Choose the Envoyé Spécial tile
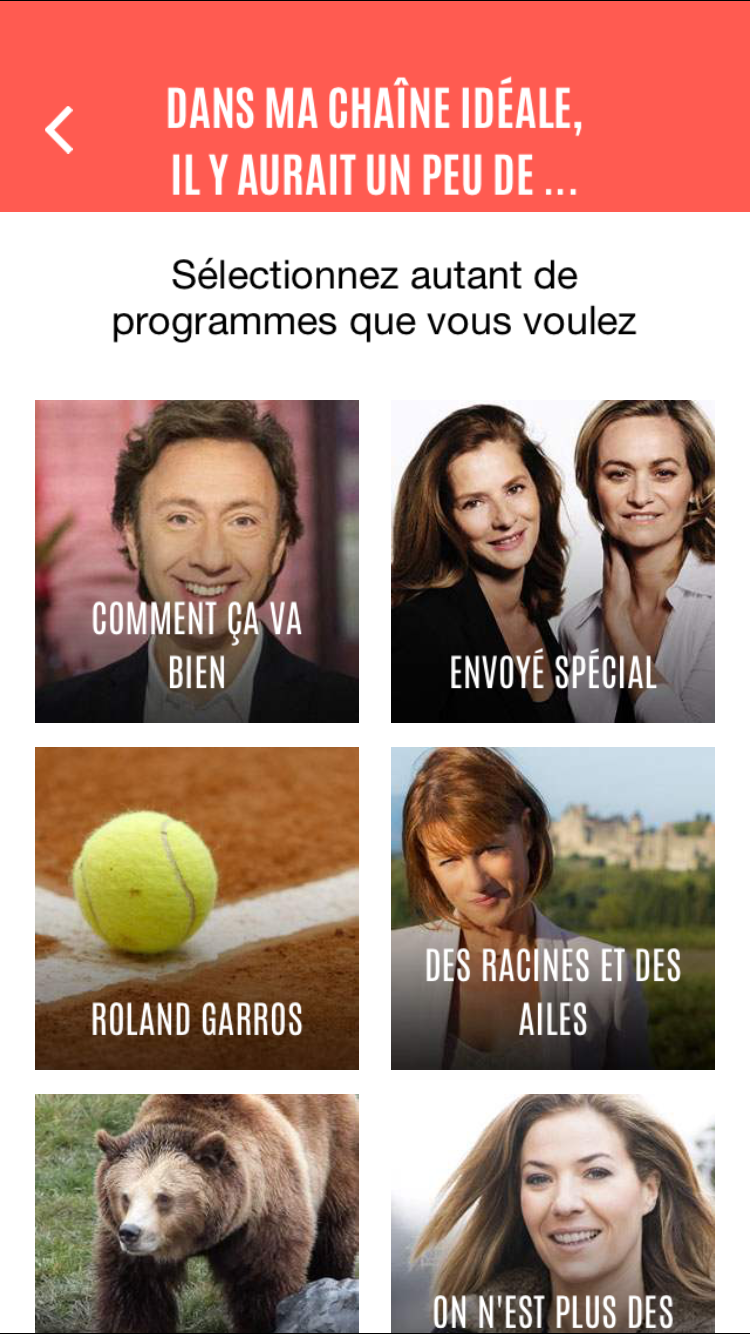Image resolution: width=750 pixels, height=1334 pixels. click(553, 561)
